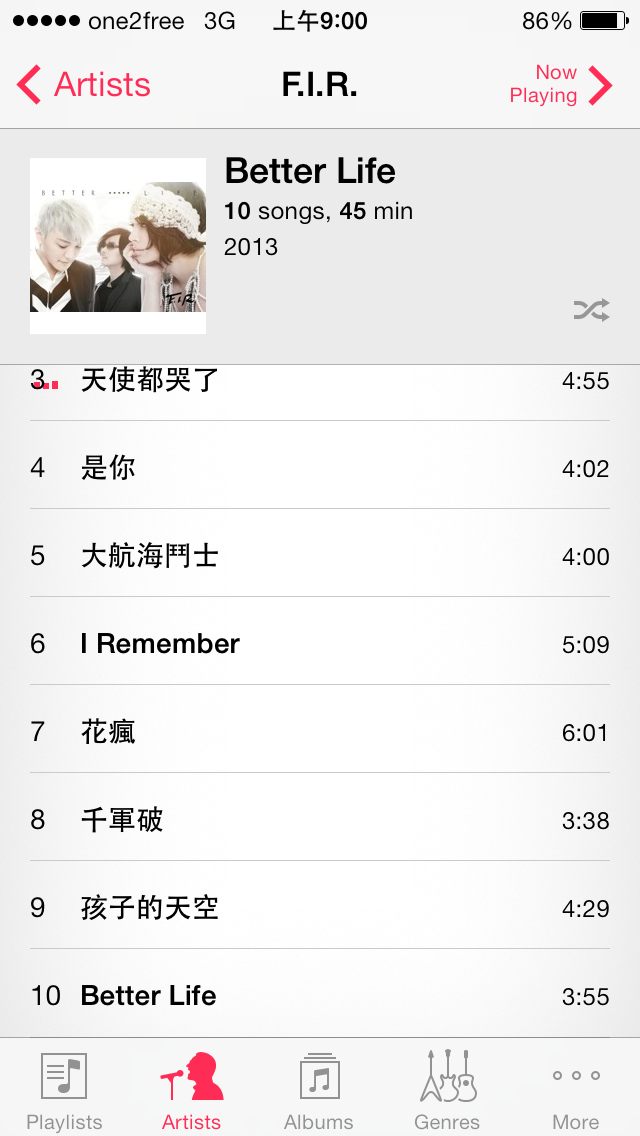Select the Artists tab
This screenshot has height=1136, width=640.
click(x=191, y=1090)
